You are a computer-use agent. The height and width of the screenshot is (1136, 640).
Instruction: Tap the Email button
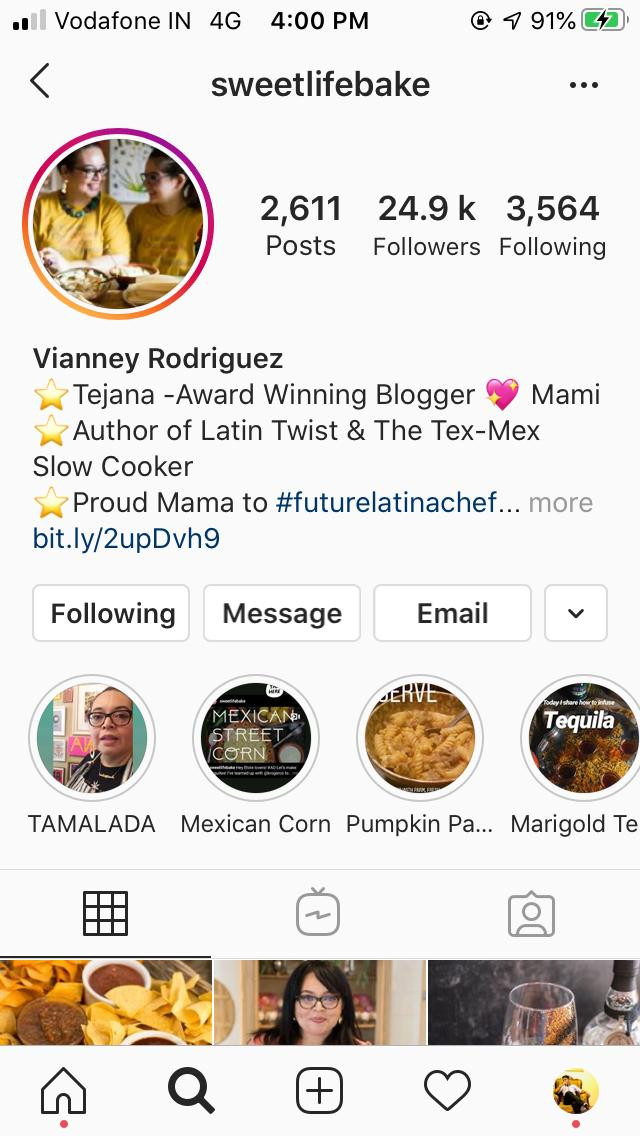452,614
